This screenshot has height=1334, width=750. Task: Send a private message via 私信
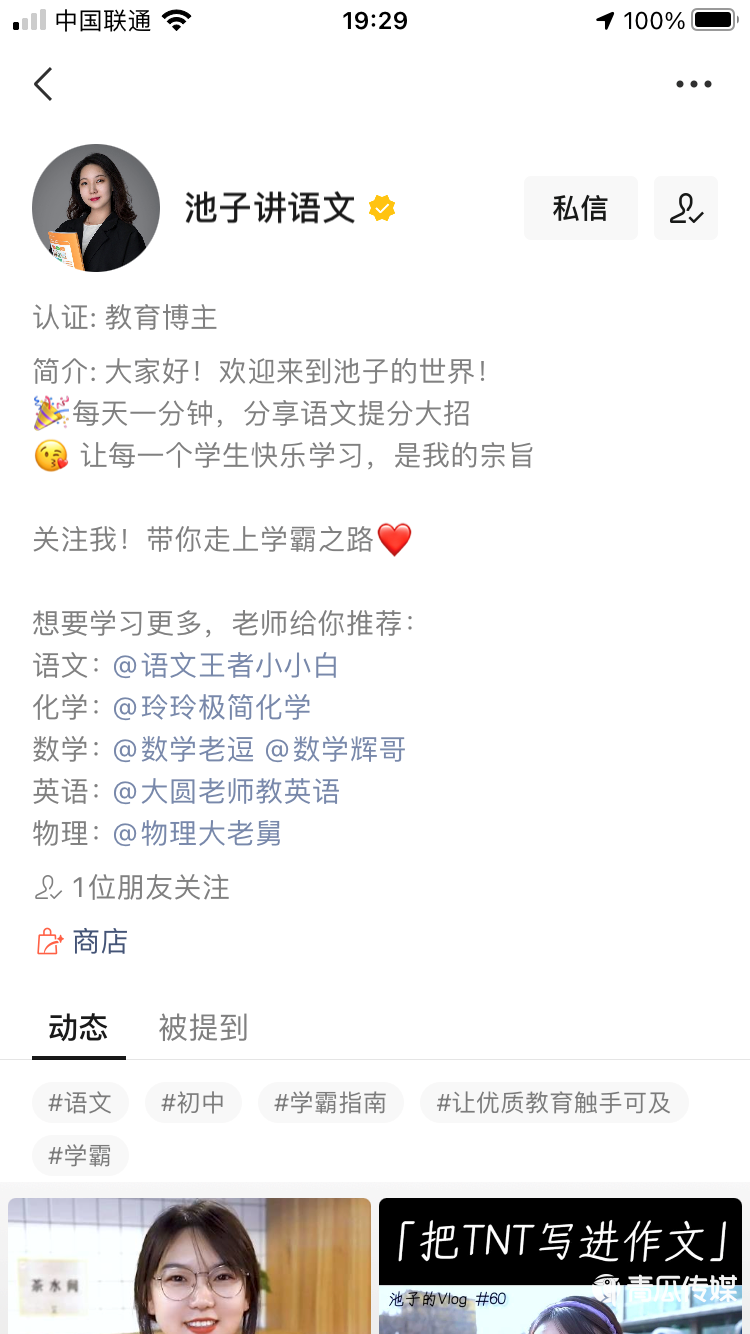[580, 208]
